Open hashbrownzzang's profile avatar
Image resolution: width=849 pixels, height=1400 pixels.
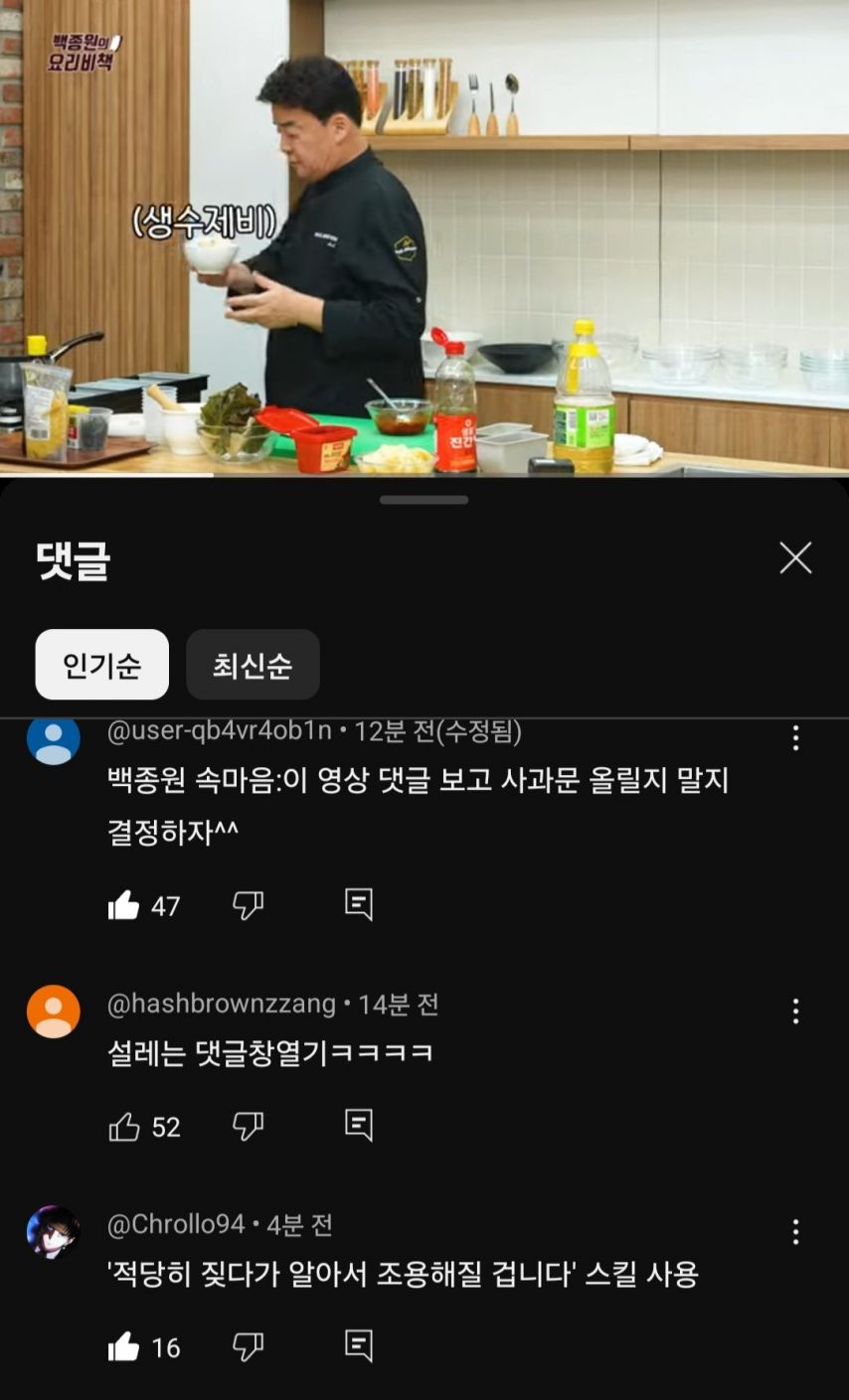click(x=54, y=1011)
